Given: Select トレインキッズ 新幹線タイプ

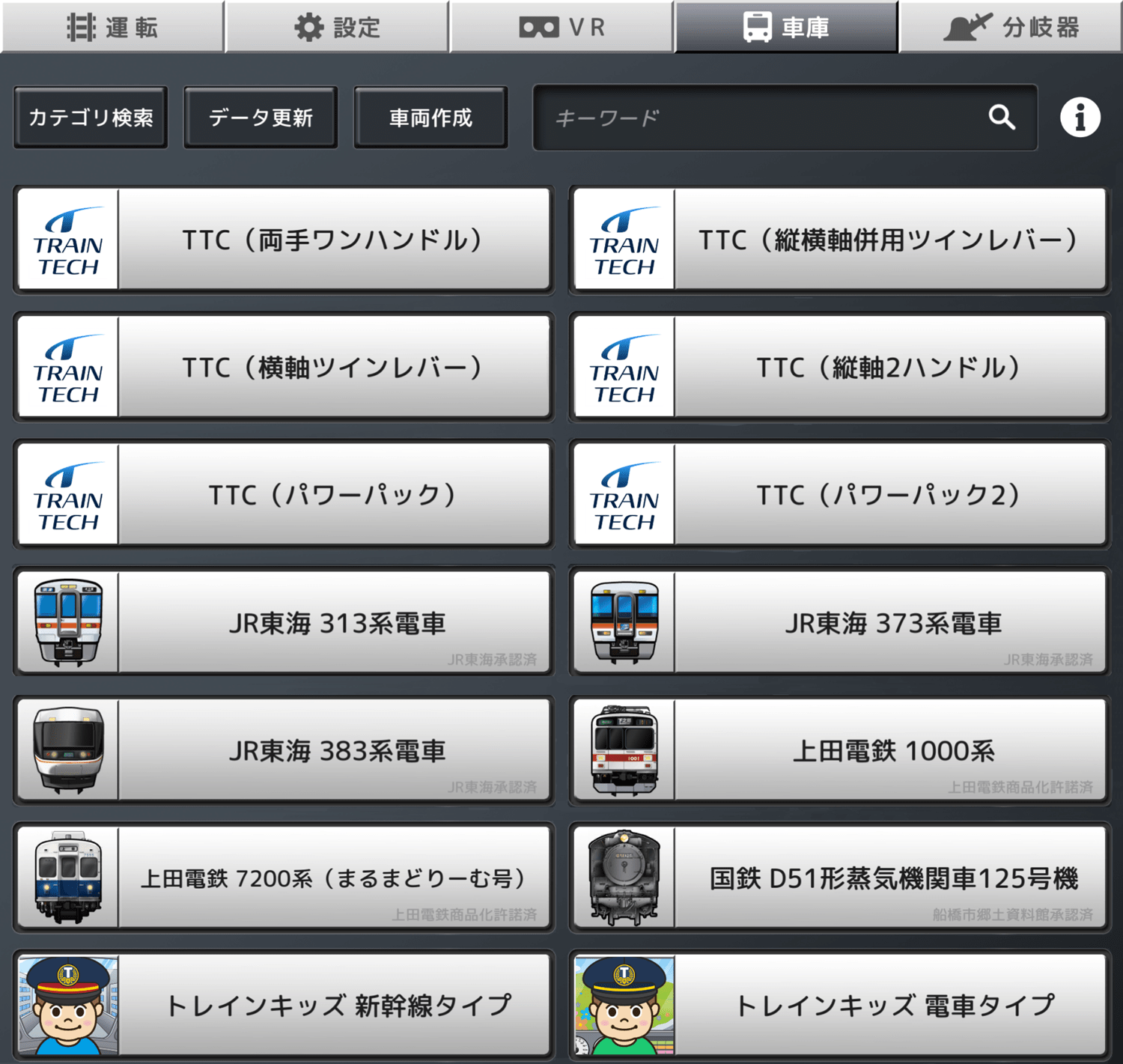Looking at the screenshot, I should click(284, 1005).
